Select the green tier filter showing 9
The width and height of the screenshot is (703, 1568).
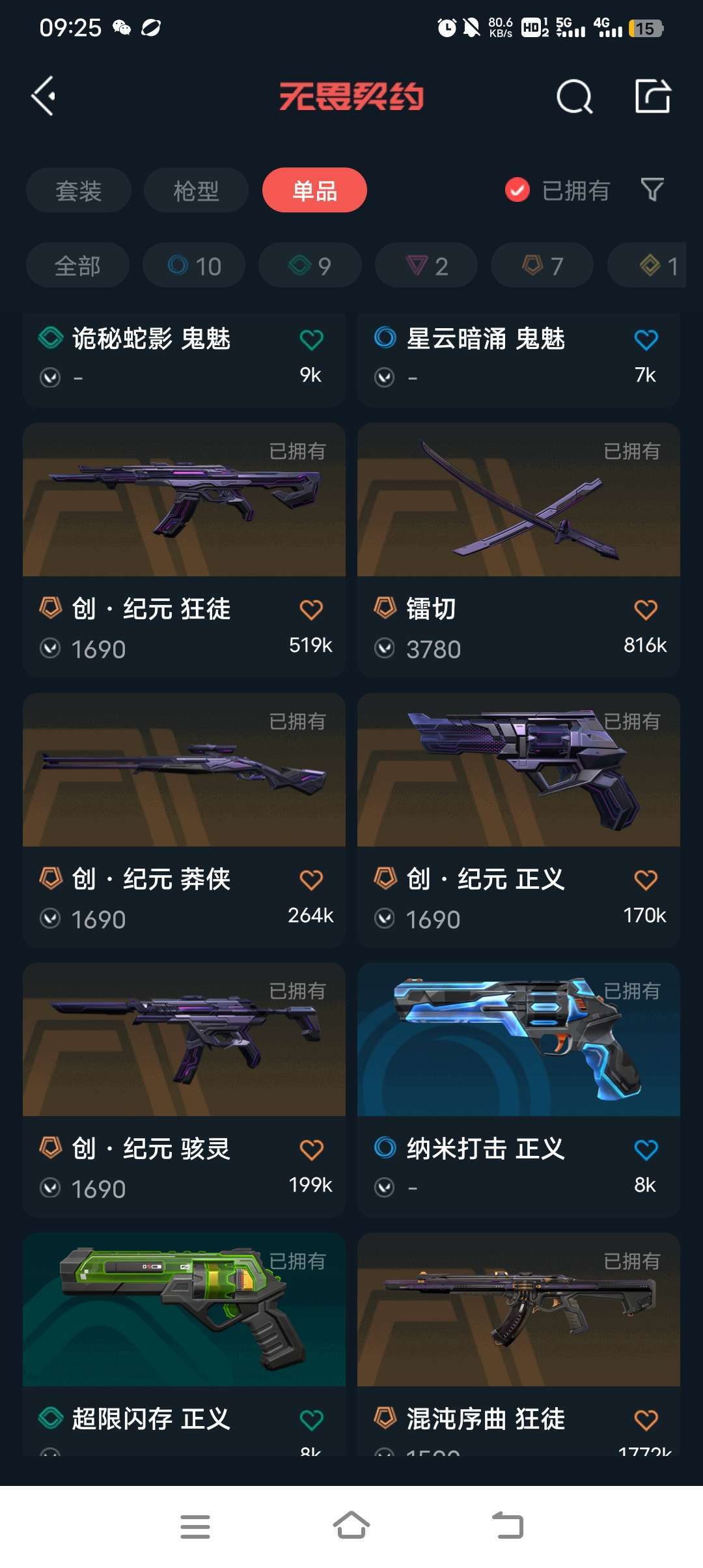pyautogui.click(x=310, y=265)
